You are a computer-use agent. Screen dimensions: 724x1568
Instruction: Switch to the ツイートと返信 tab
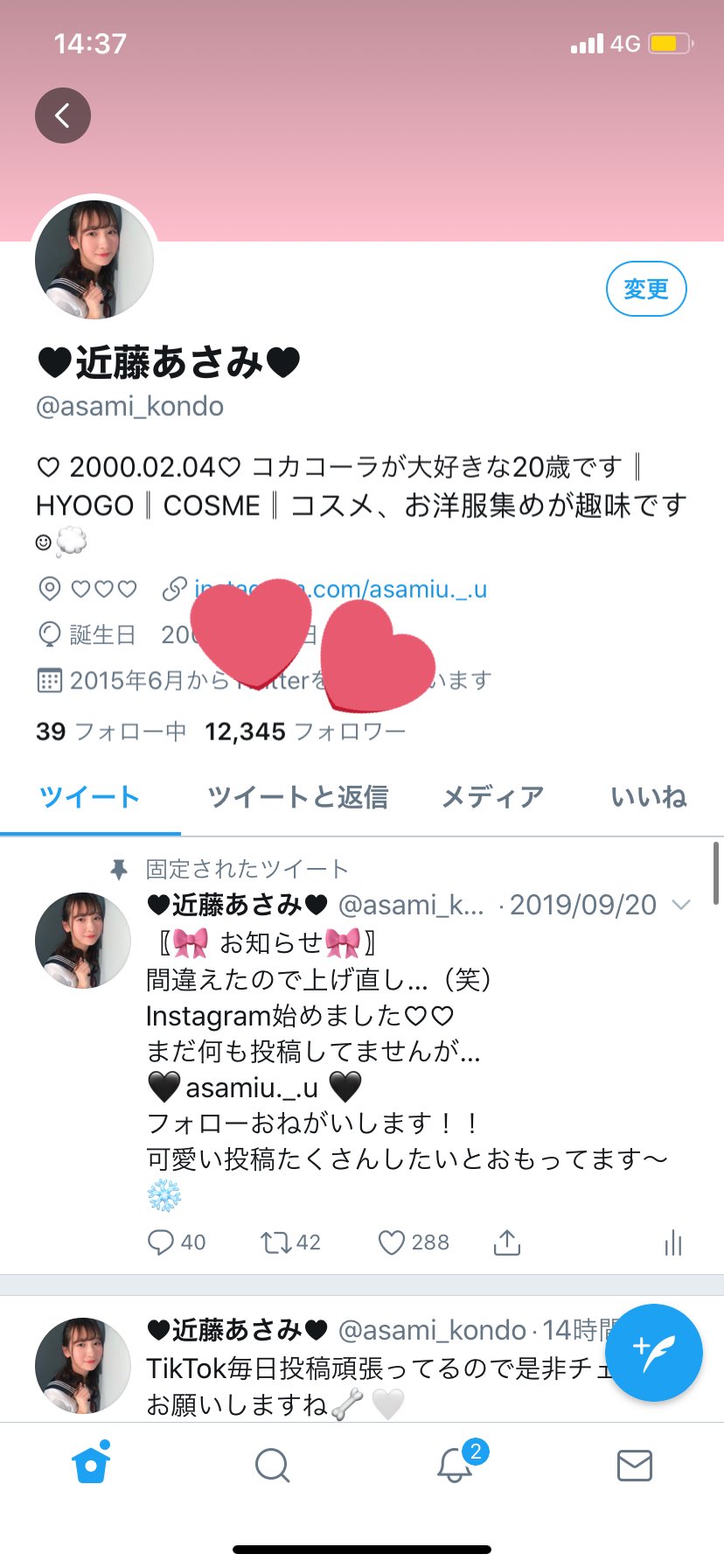pos(297,797)
